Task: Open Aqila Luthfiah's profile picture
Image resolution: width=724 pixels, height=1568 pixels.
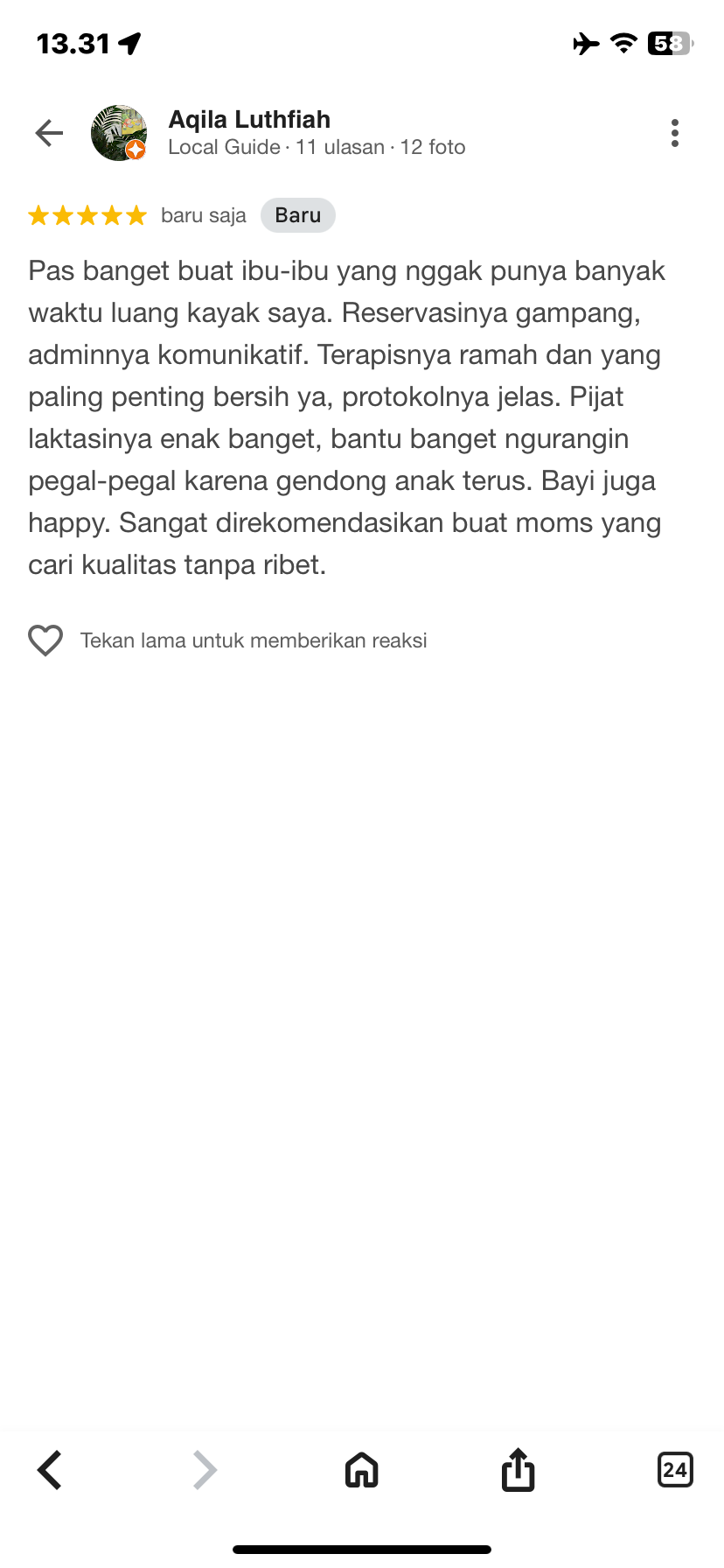Action: coord(119,133)
